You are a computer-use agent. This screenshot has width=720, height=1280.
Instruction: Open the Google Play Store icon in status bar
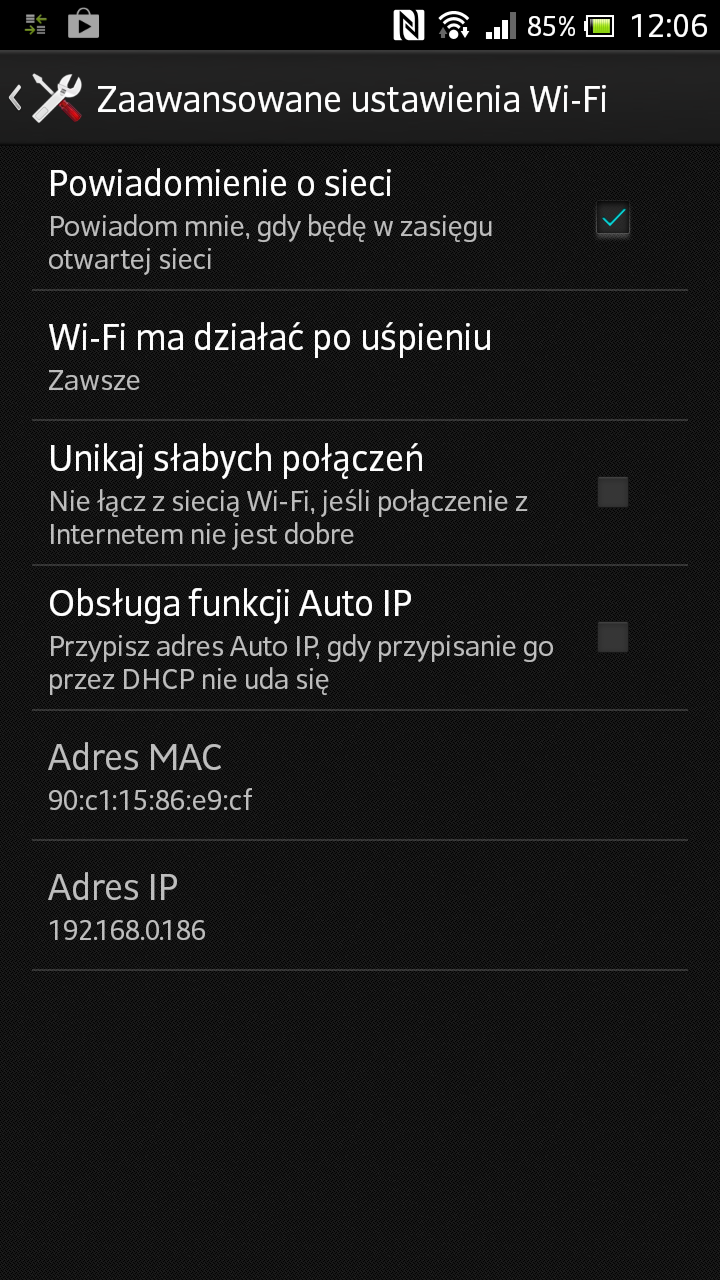tap(83, 24)
